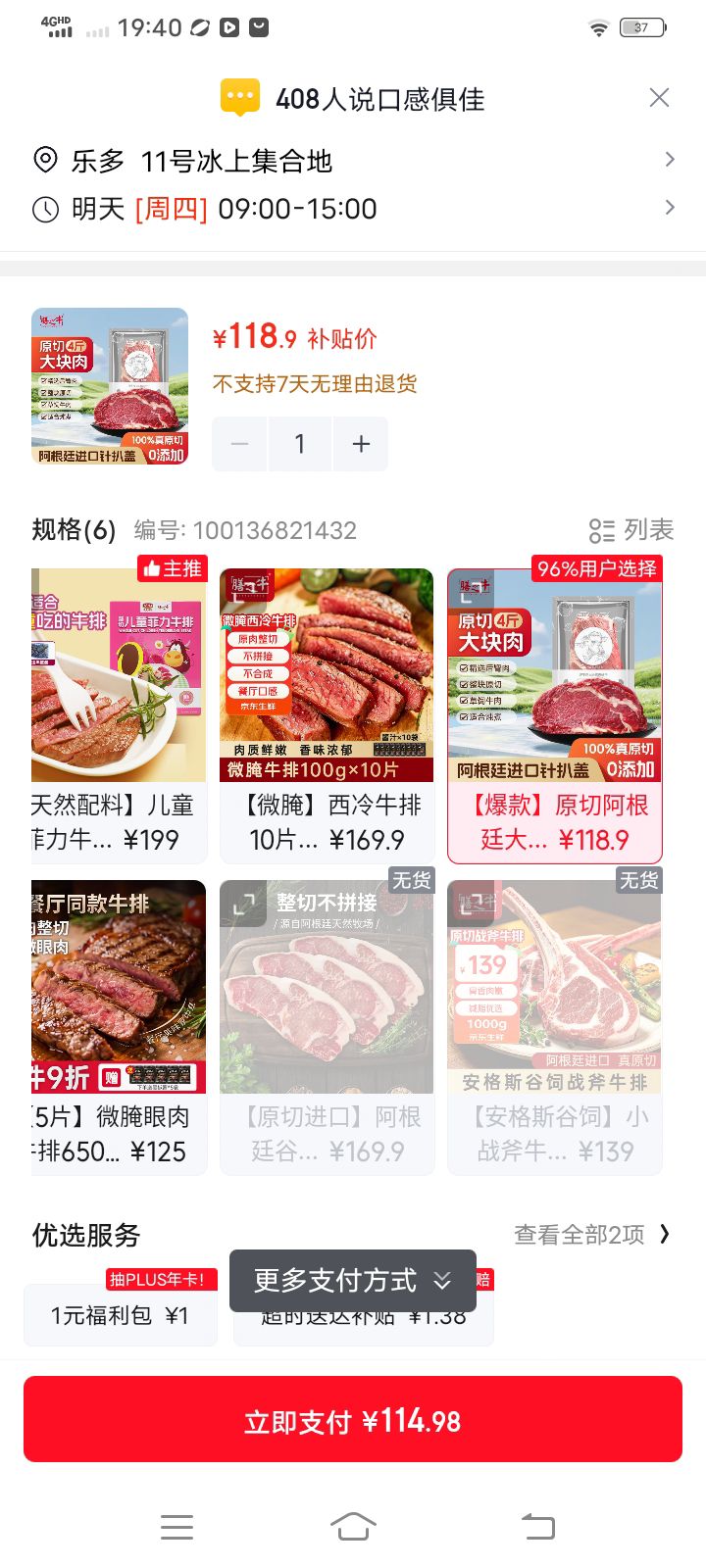Image resolution: width=706 pixels, height=1568 pixels.
Task: View all 2 优选服务 items
Action: point(593,1235)
